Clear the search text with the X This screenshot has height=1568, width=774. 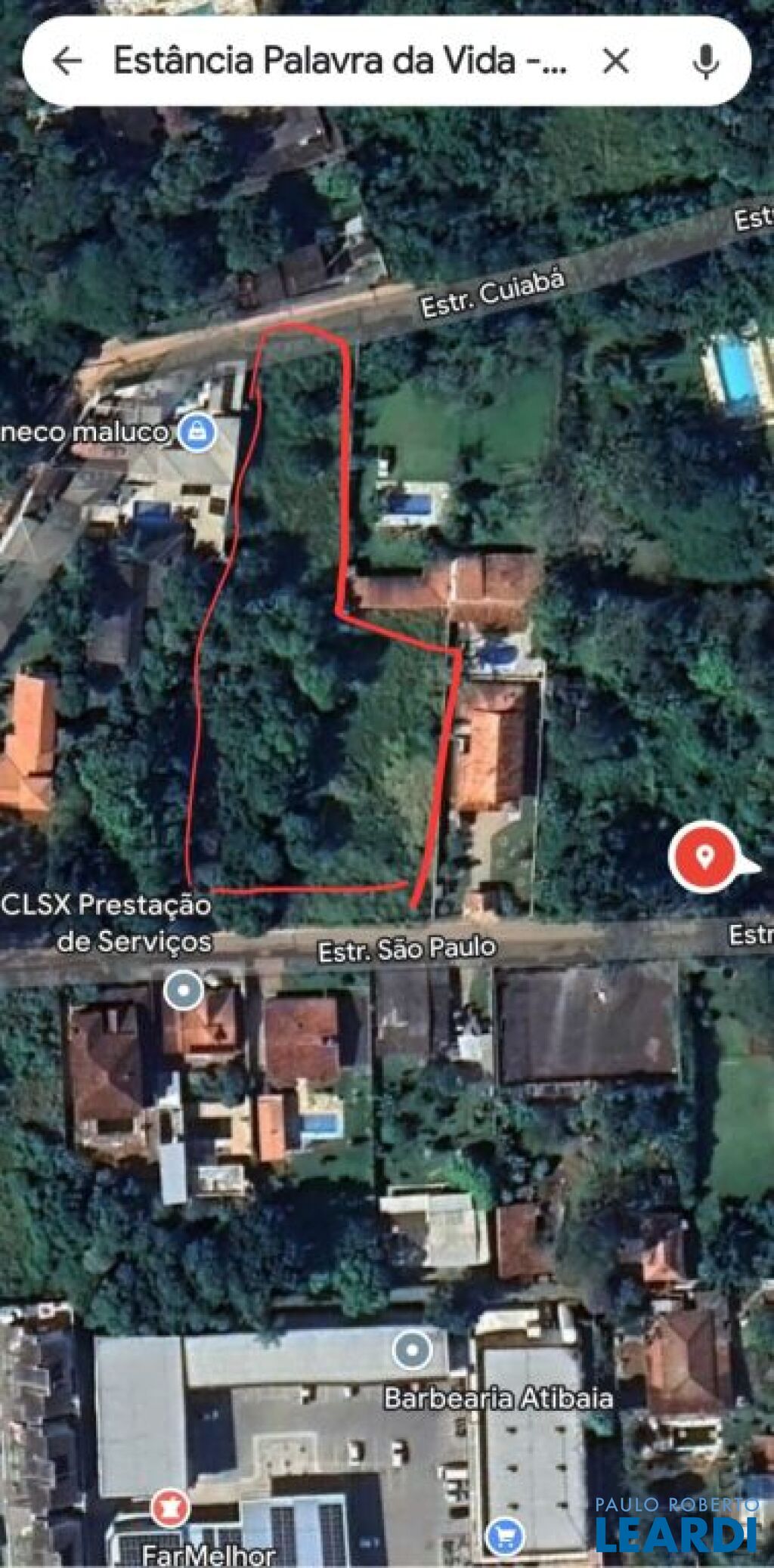(615, 60)
